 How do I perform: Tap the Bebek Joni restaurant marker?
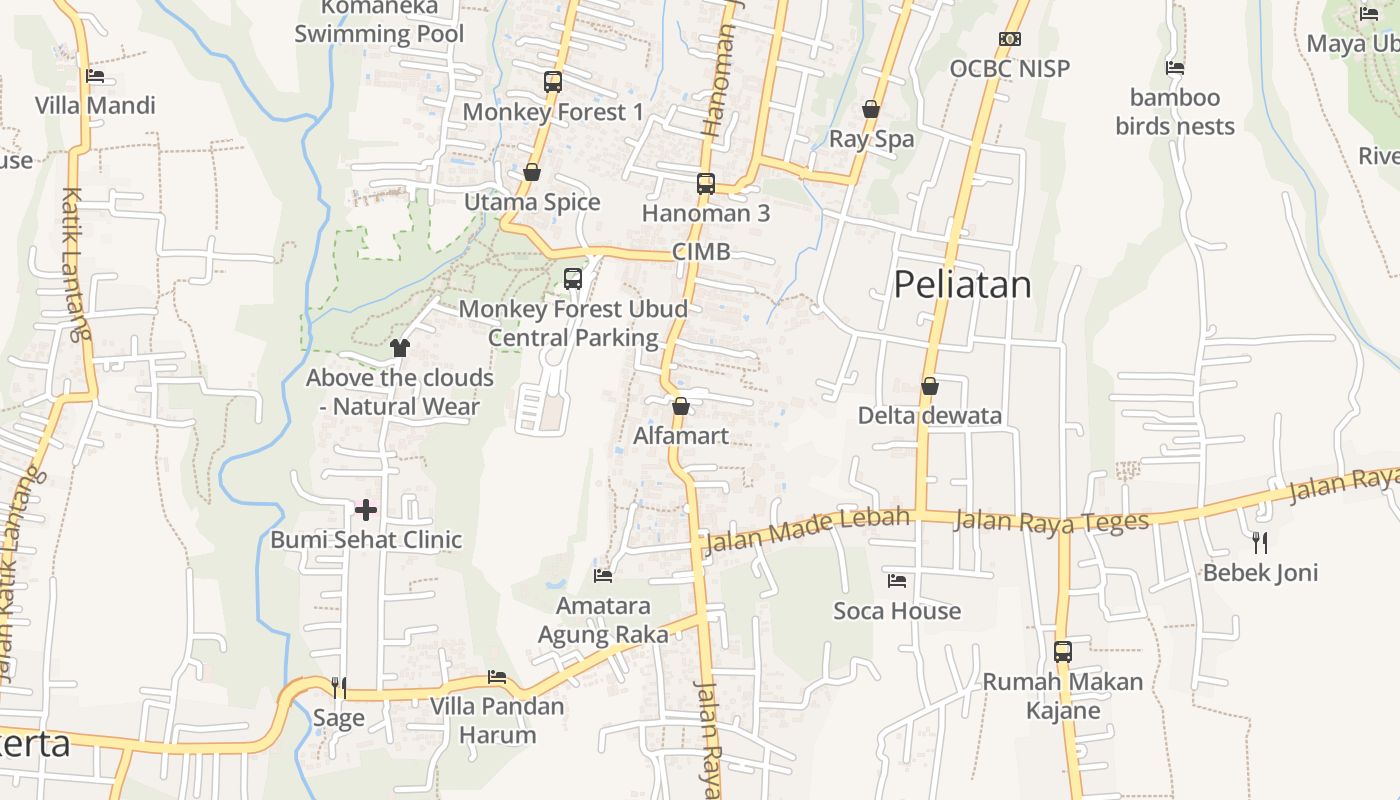point(1260,543)
